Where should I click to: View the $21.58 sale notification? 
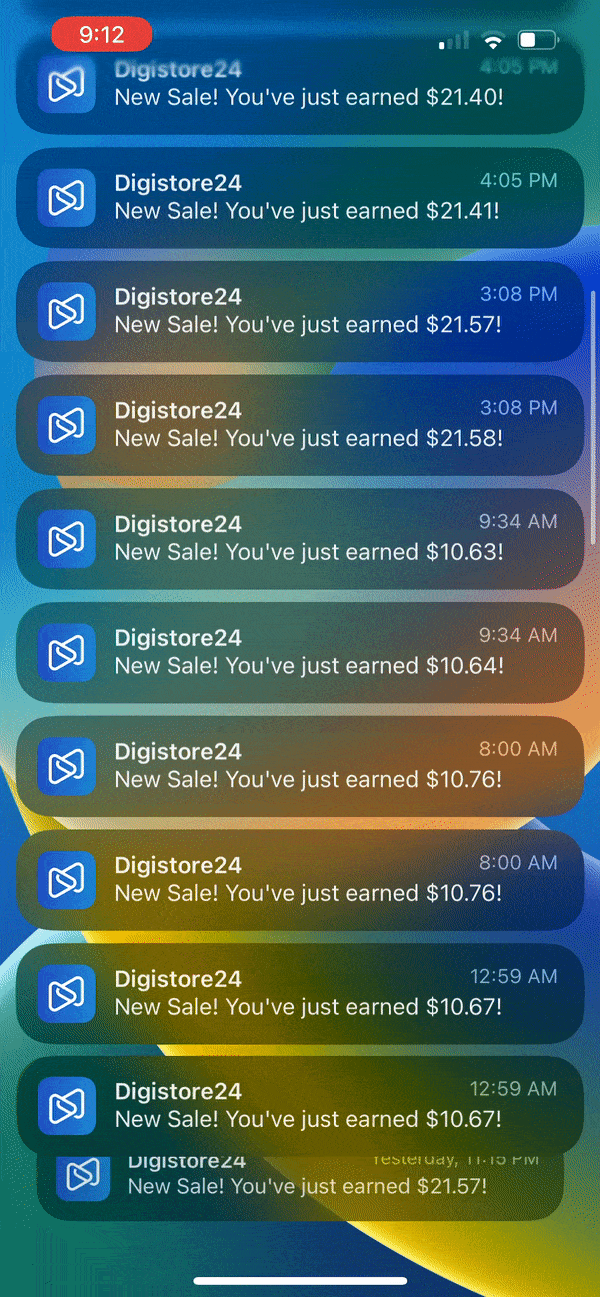(x=300, y=425)
